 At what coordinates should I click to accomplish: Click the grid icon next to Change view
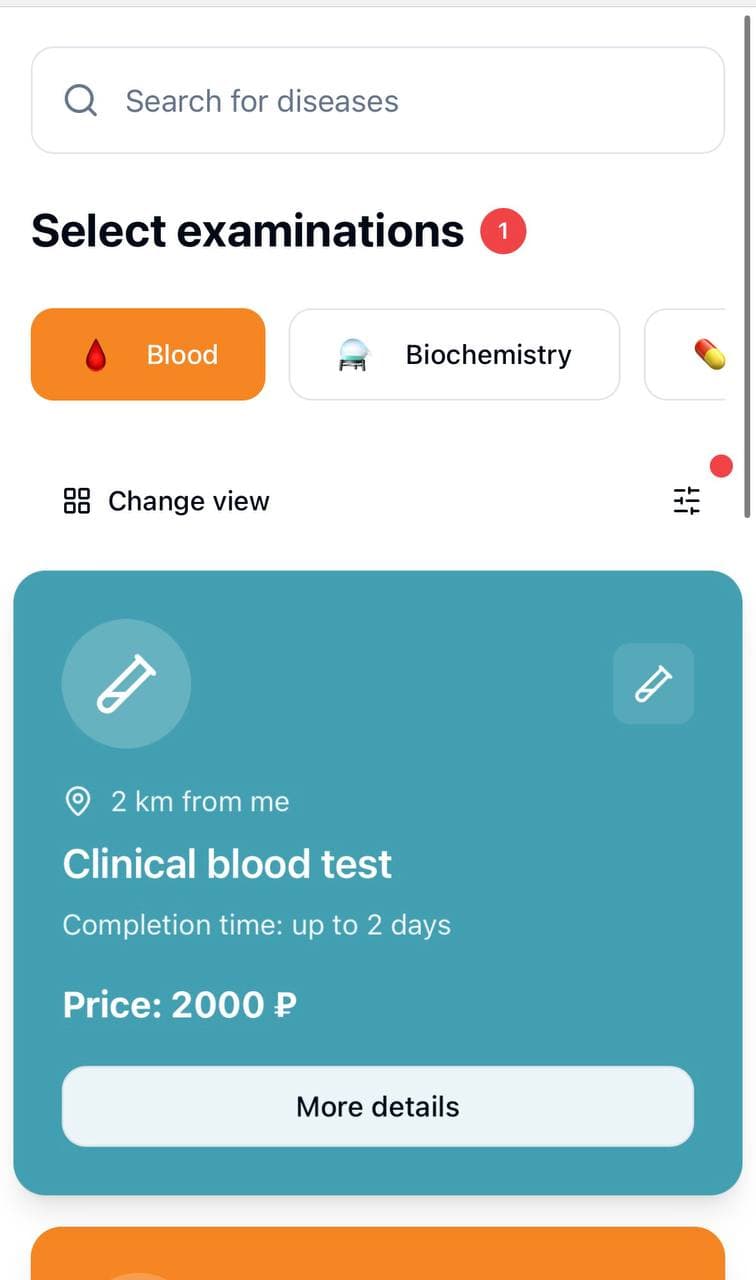coord(77,501)
